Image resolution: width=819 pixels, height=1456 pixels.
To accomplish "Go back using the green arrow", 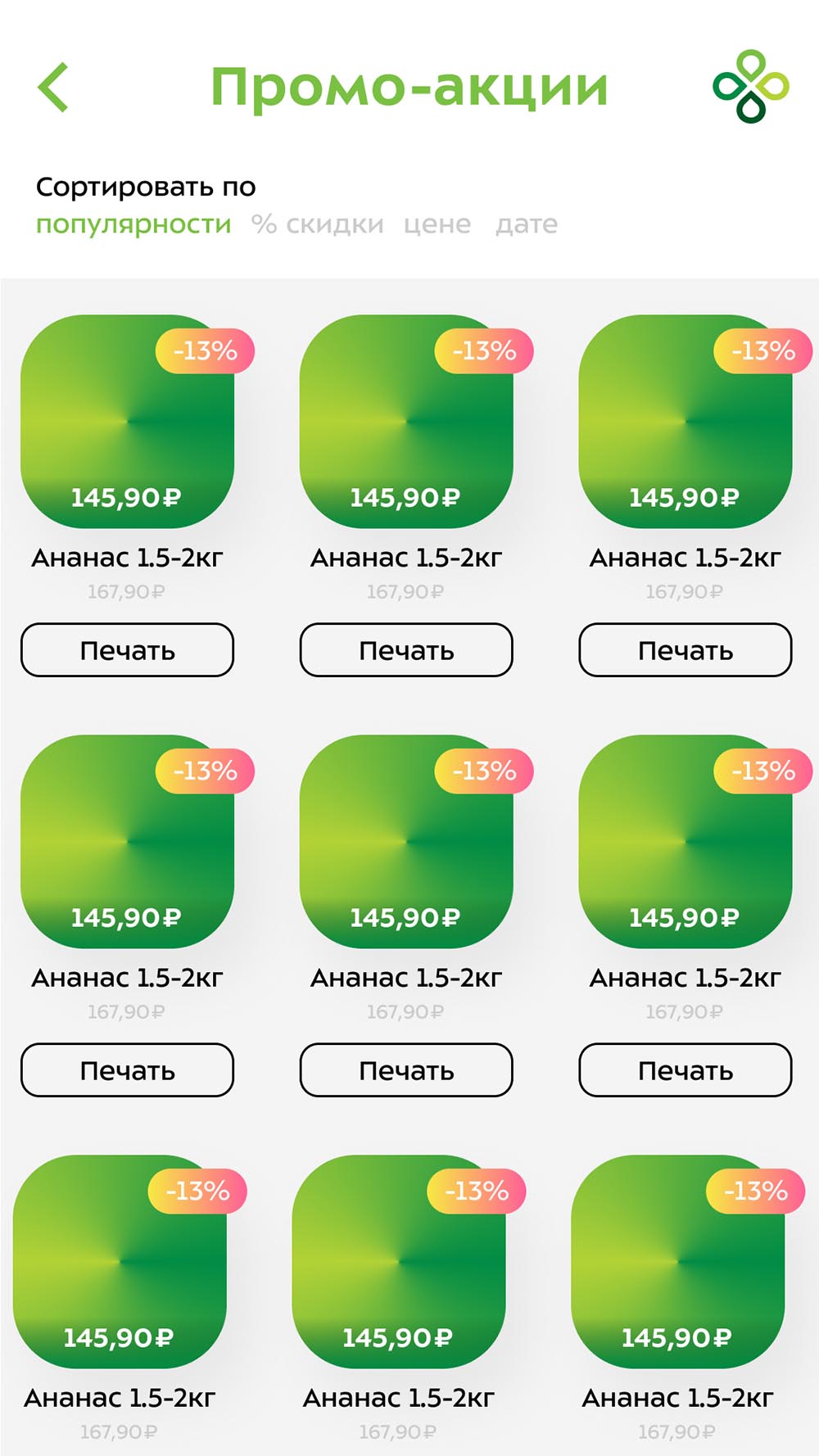I will [x=53, y=88].
